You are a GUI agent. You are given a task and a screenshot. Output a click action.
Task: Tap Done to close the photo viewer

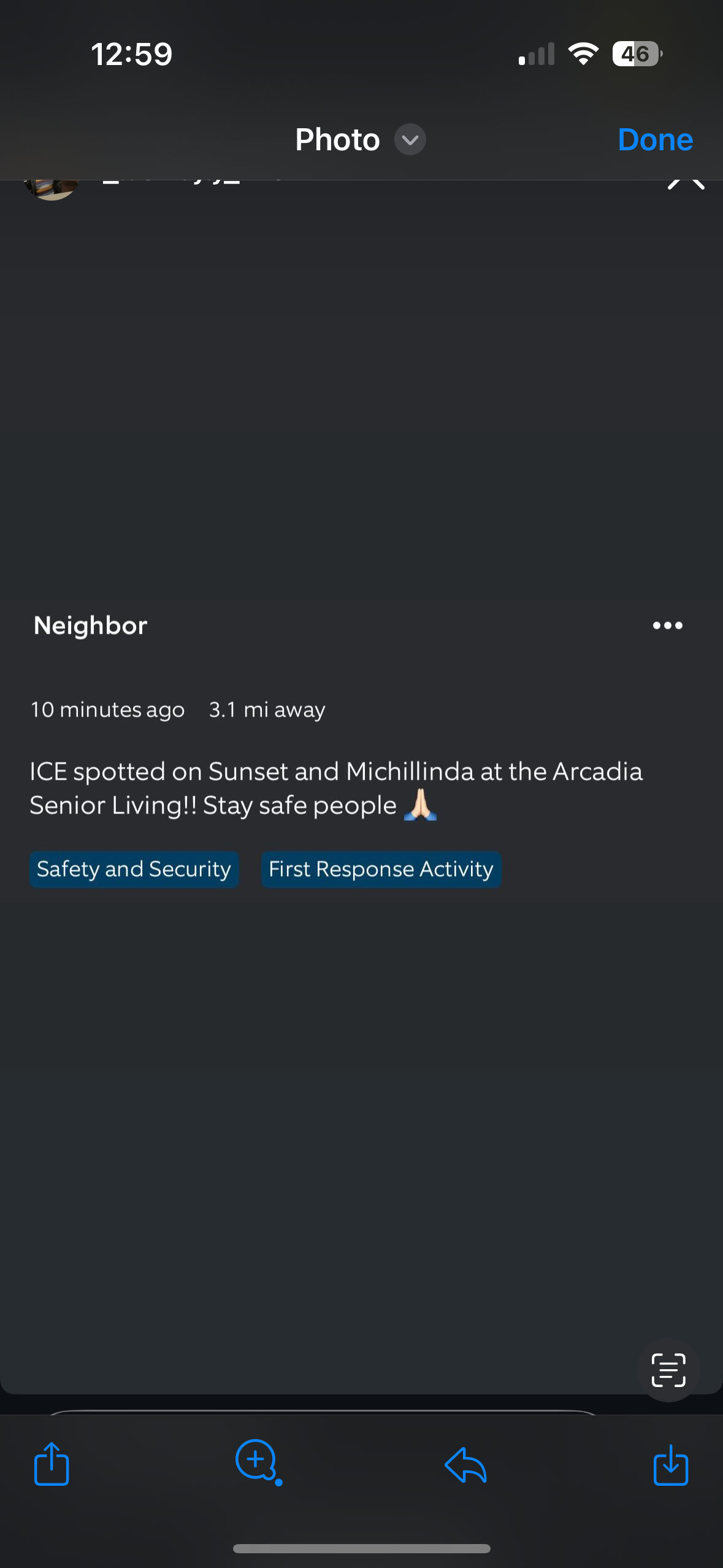(655, 140)
